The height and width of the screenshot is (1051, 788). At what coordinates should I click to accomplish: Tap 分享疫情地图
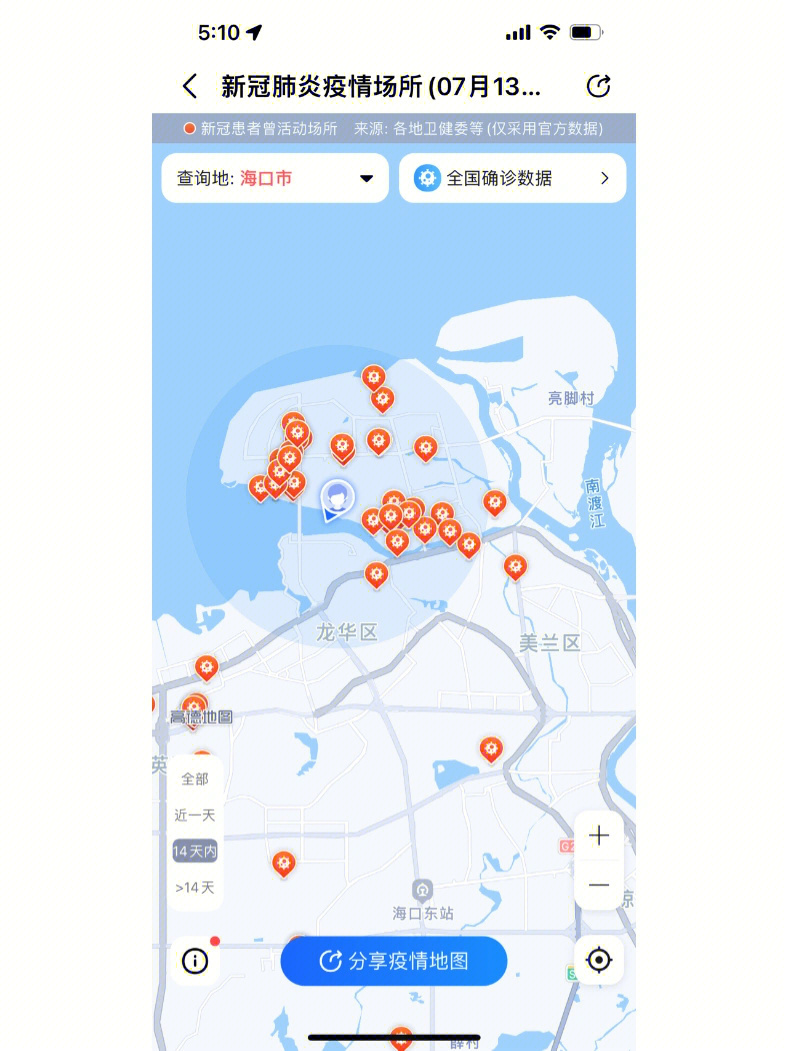pyautogui.click(x=394, y=961)
